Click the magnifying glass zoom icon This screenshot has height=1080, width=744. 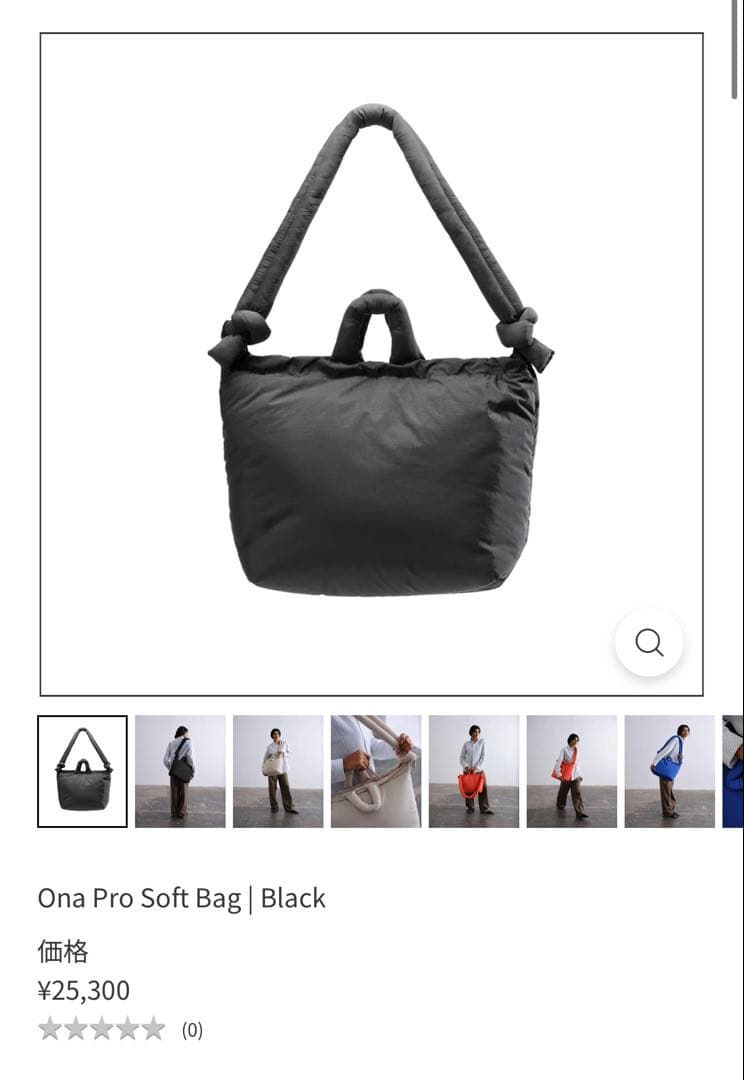point(650,643)
